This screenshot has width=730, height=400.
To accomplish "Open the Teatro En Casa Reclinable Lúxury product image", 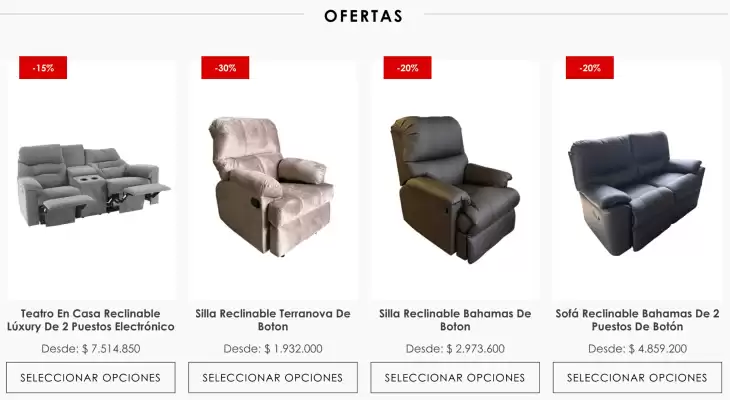I will coord(91,180).
